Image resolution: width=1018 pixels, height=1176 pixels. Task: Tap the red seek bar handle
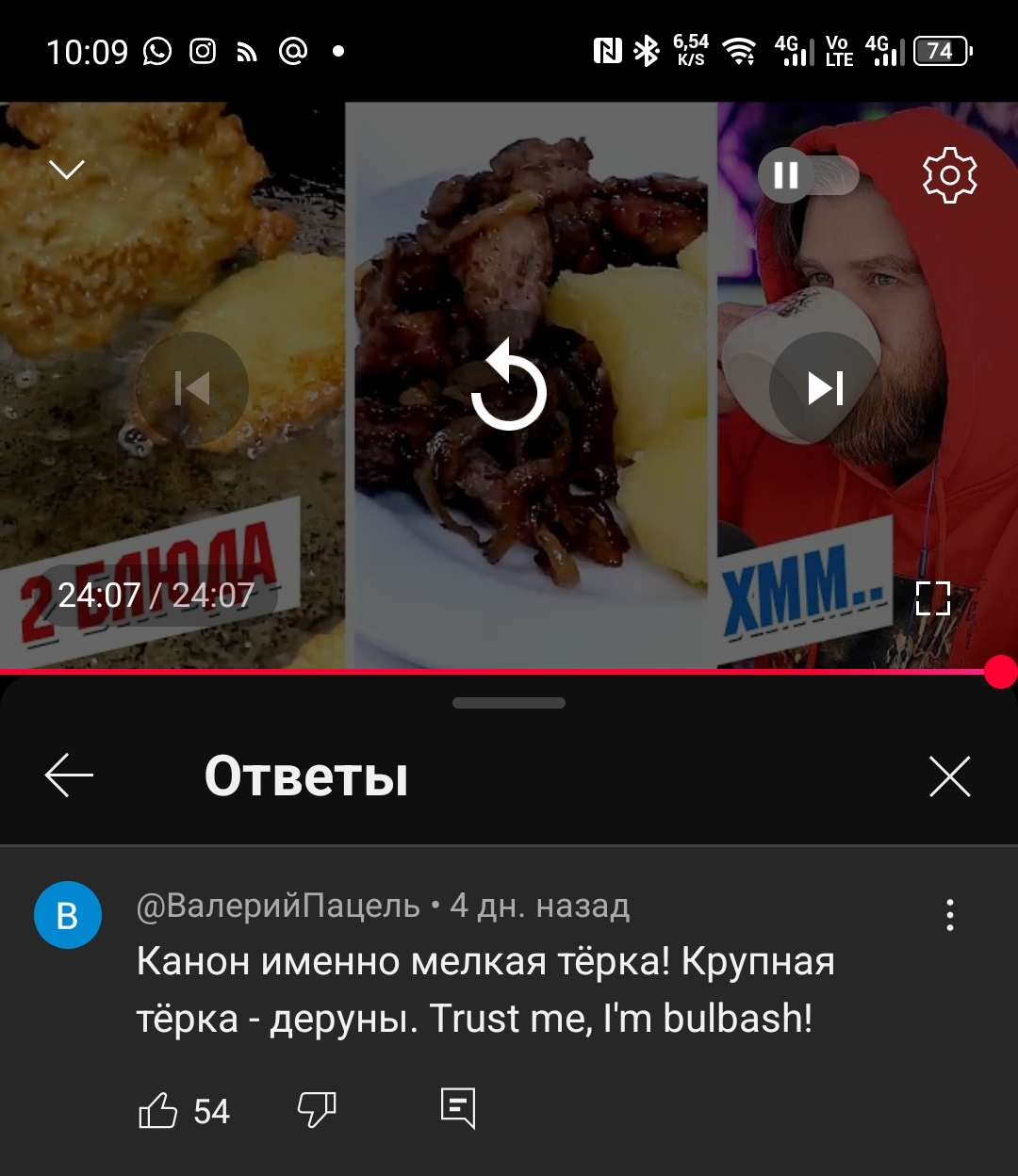(x=1000, y=672)
